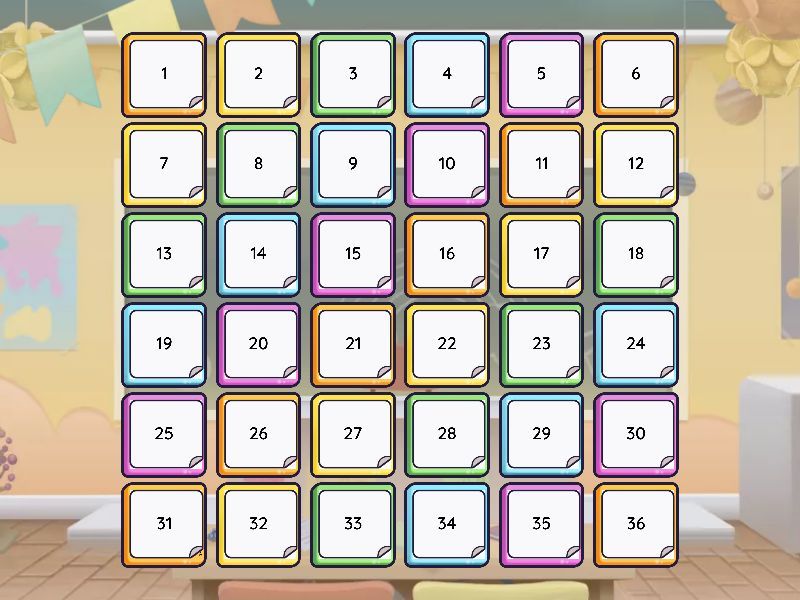This screenshot has height=600, width=800.
Task: Reveal box number 25
Action: (x=164, y=434)
